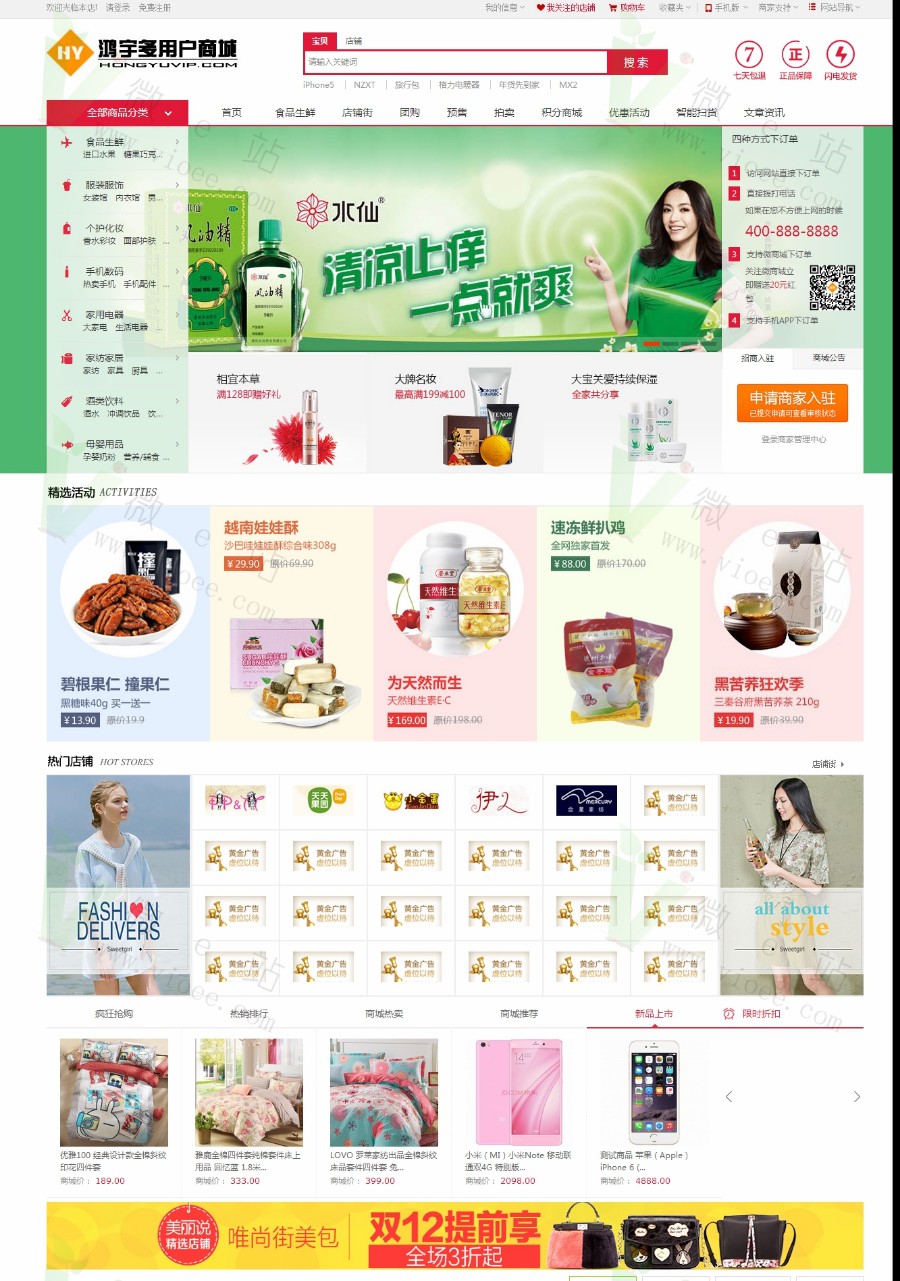
Task: Switch search type to 店铺
Action: 354,41
